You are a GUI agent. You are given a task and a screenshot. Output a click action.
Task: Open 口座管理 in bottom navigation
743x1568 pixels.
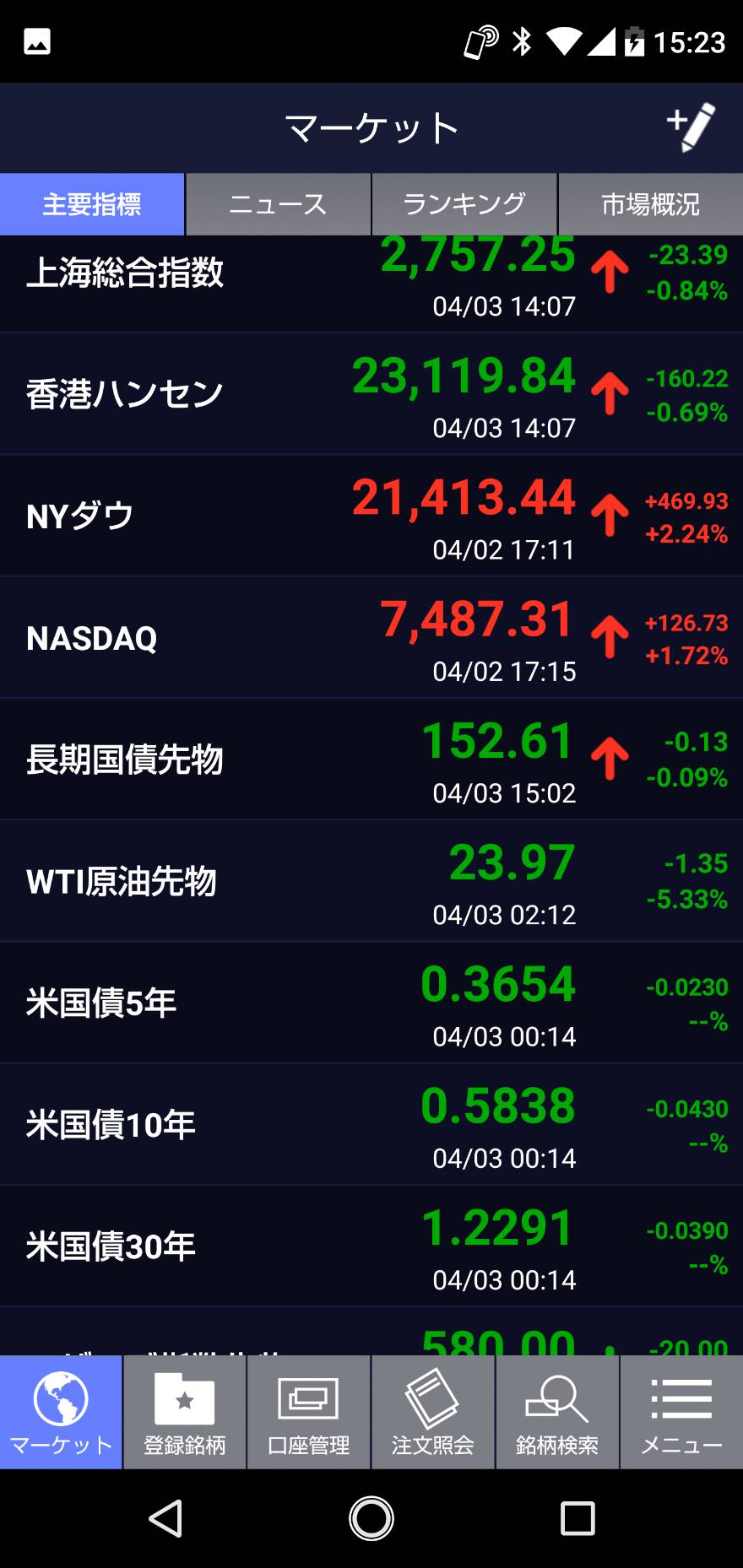(308, 1413)
